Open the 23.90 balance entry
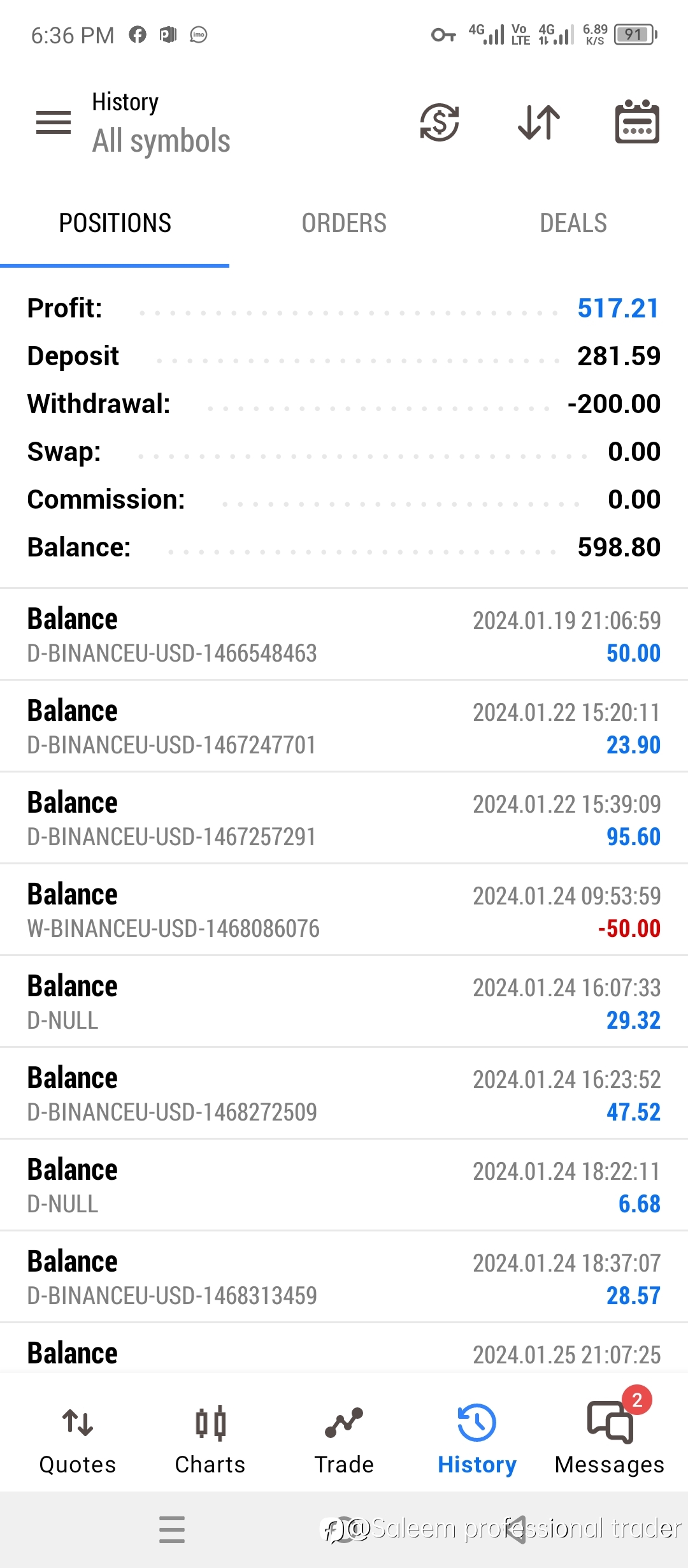This screenshot has height=1568, width=688. pyautogui.click(x=344, y=727)
